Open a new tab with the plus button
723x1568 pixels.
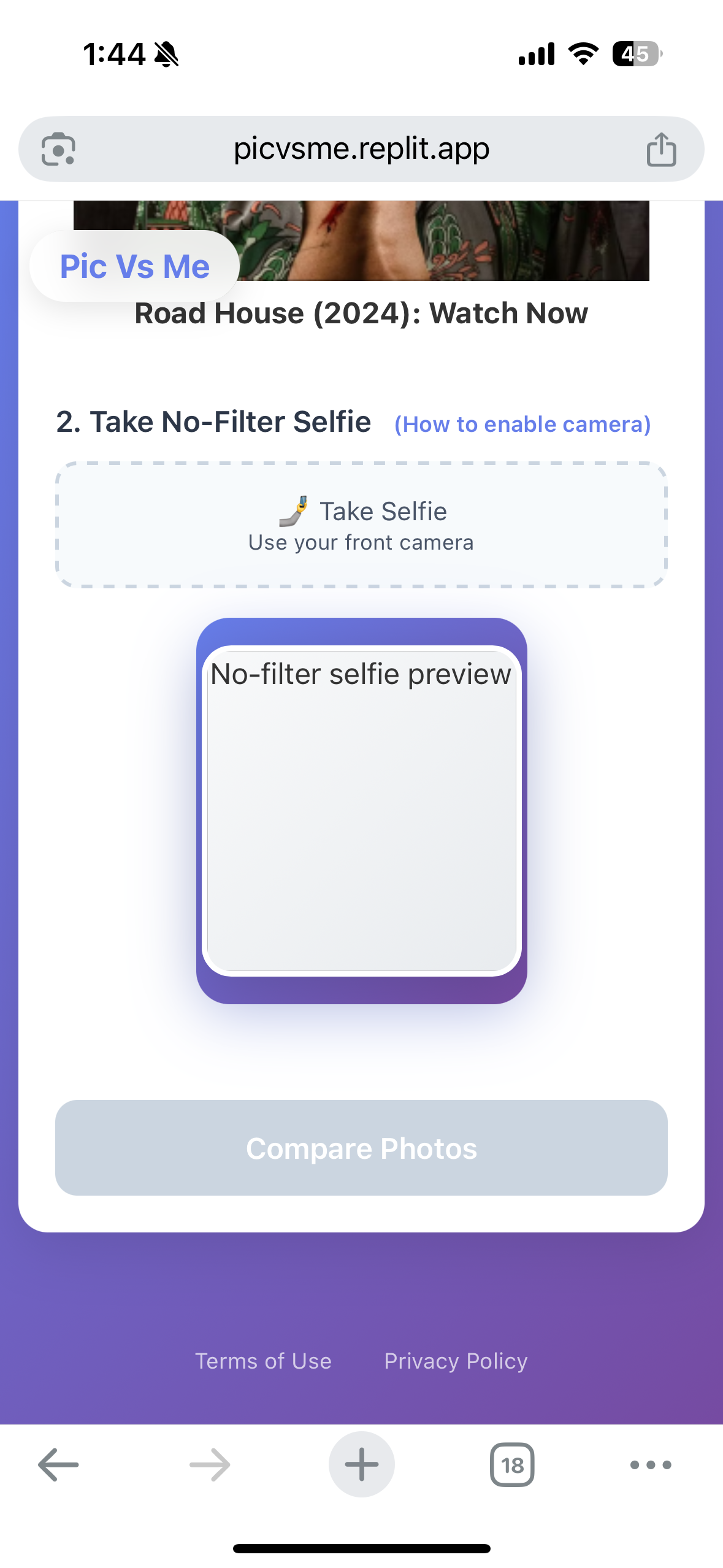point(361,1465)
